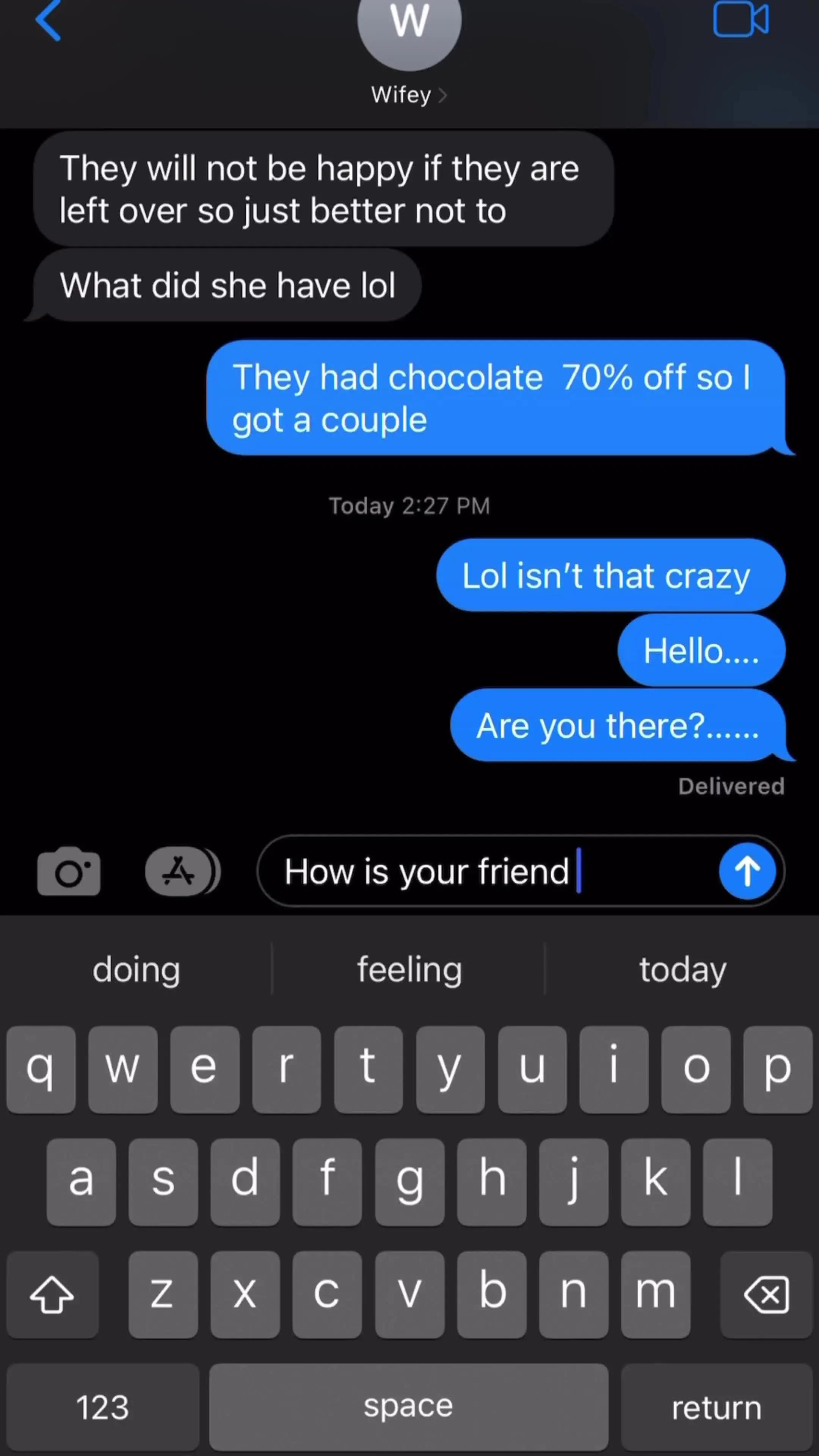The height and width of the screenshot is (1456, 819).
Task: Start a FaceTime video call with Wifey
Action: coord(741,19)
